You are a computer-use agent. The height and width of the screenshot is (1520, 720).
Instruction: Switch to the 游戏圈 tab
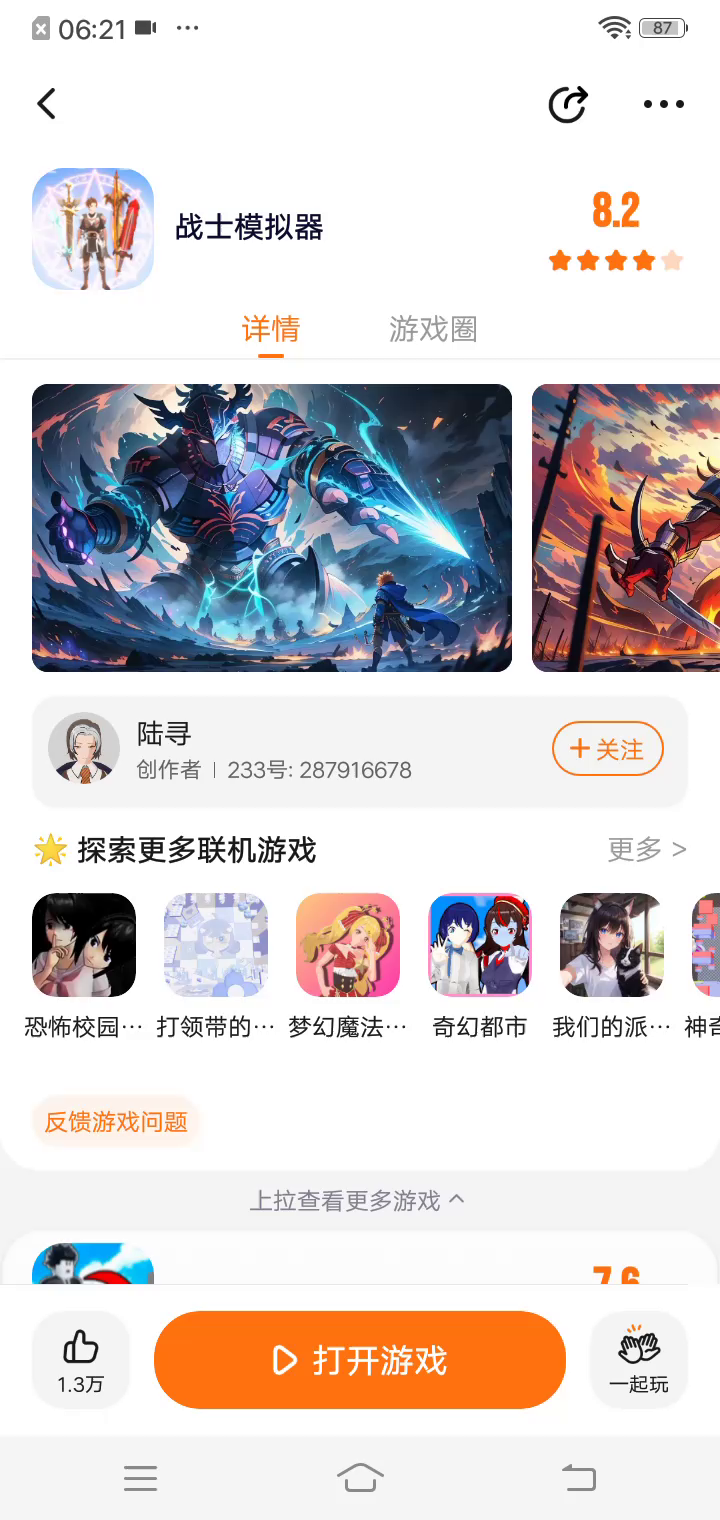[x=433, y=329]
